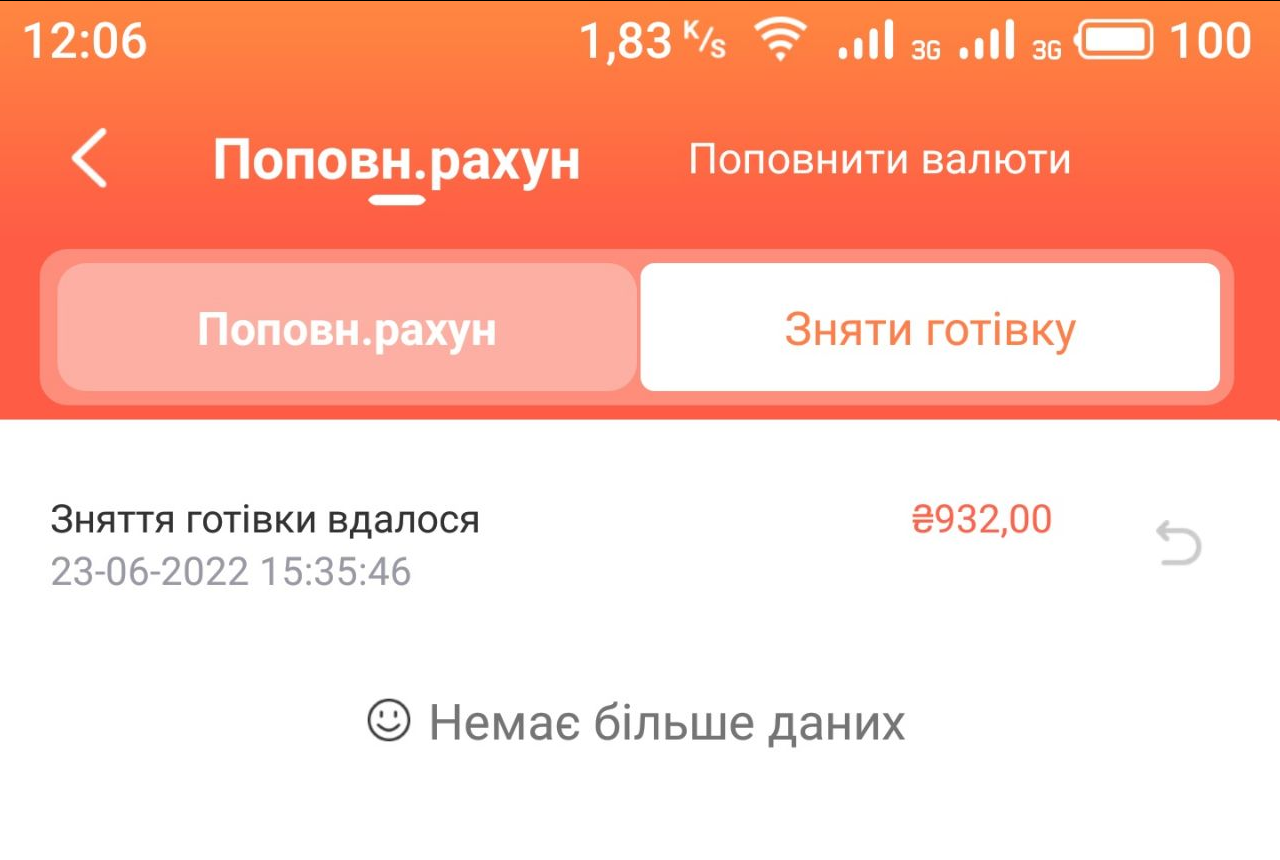The image size is (1280, 860).
Task: Tap the return arrow icon beside ₴932,00
Action: coord(1178,544)
